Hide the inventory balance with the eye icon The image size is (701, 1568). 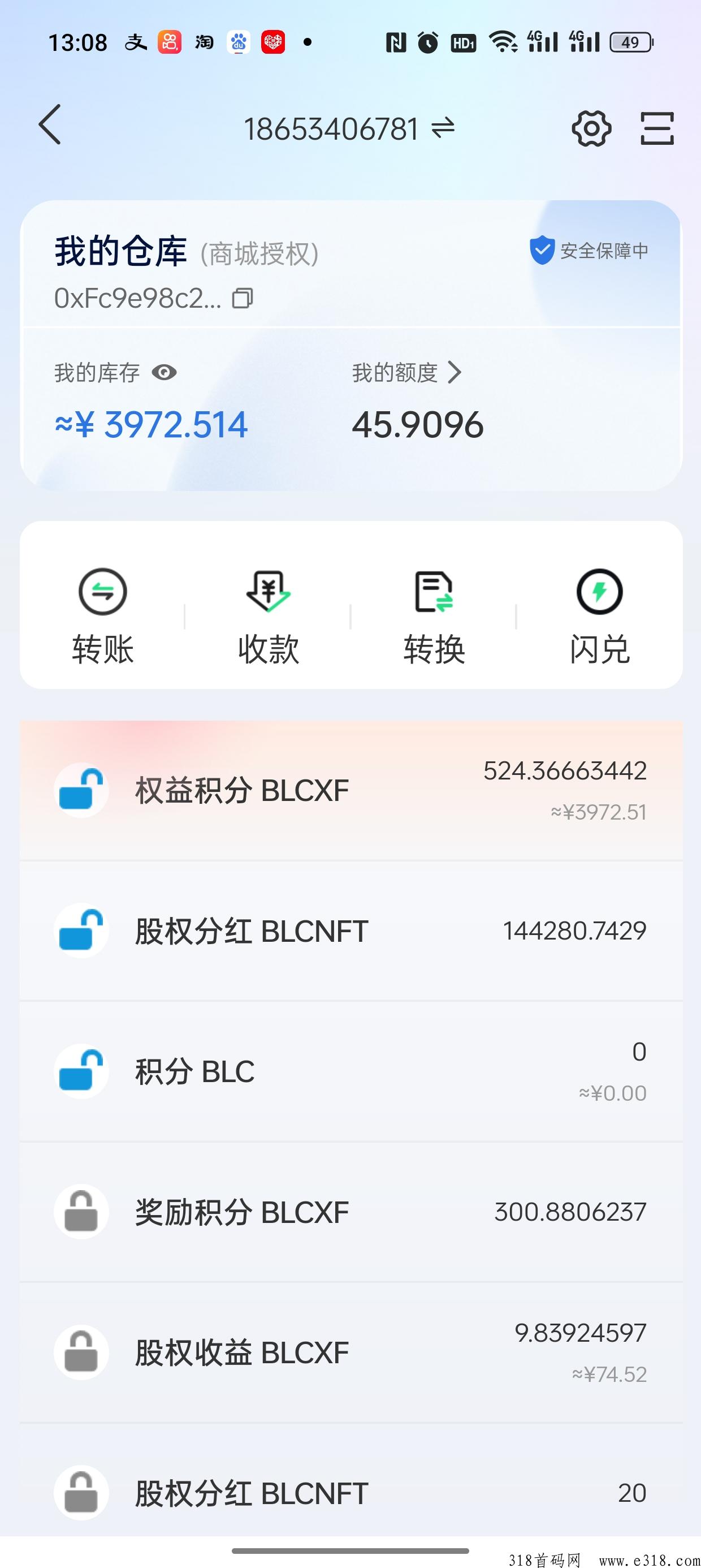pyautogui.click(x=165, y=372)
